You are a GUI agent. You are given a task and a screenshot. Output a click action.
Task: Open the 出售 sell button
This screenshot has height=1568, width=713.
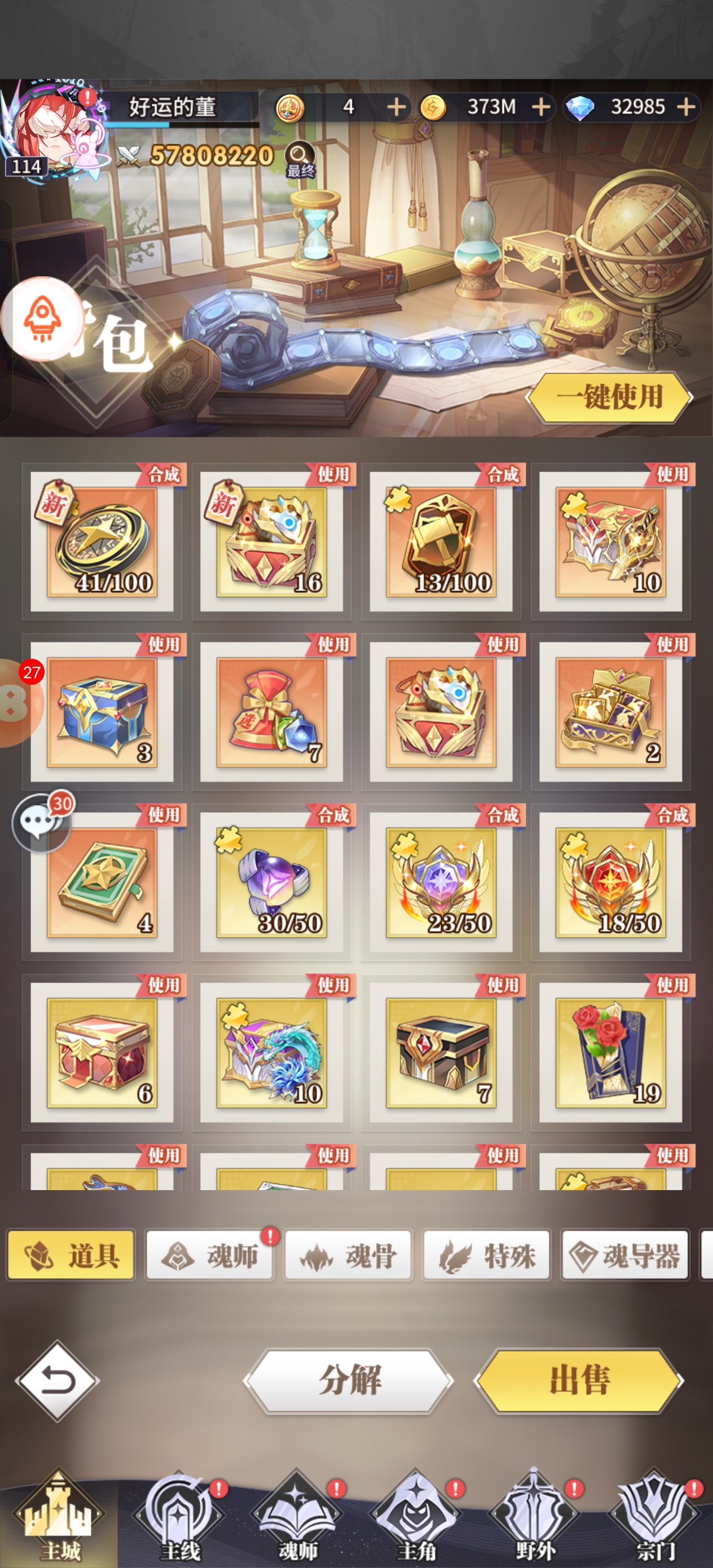coord(579,1380)
